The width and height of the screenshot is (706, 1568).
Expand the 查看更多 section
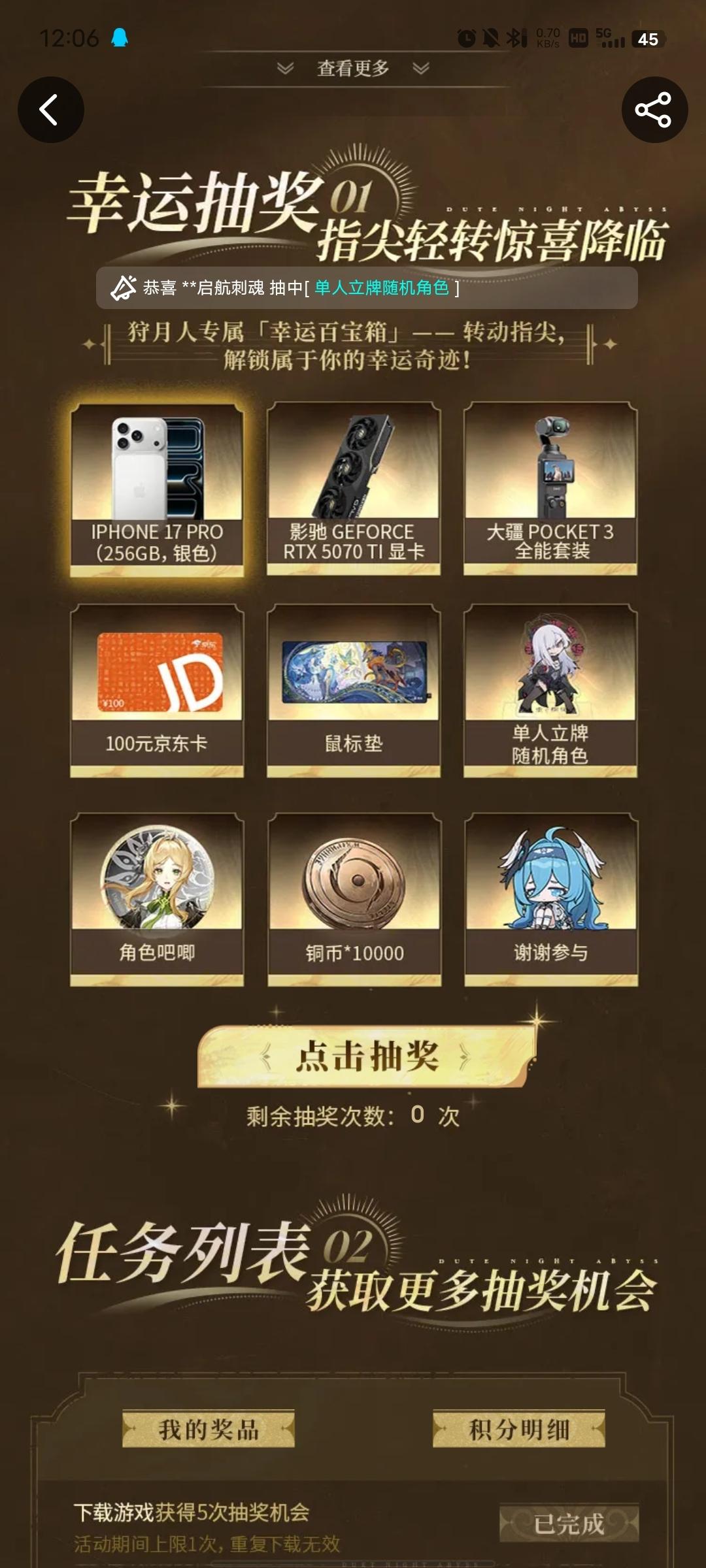[353, 69]
